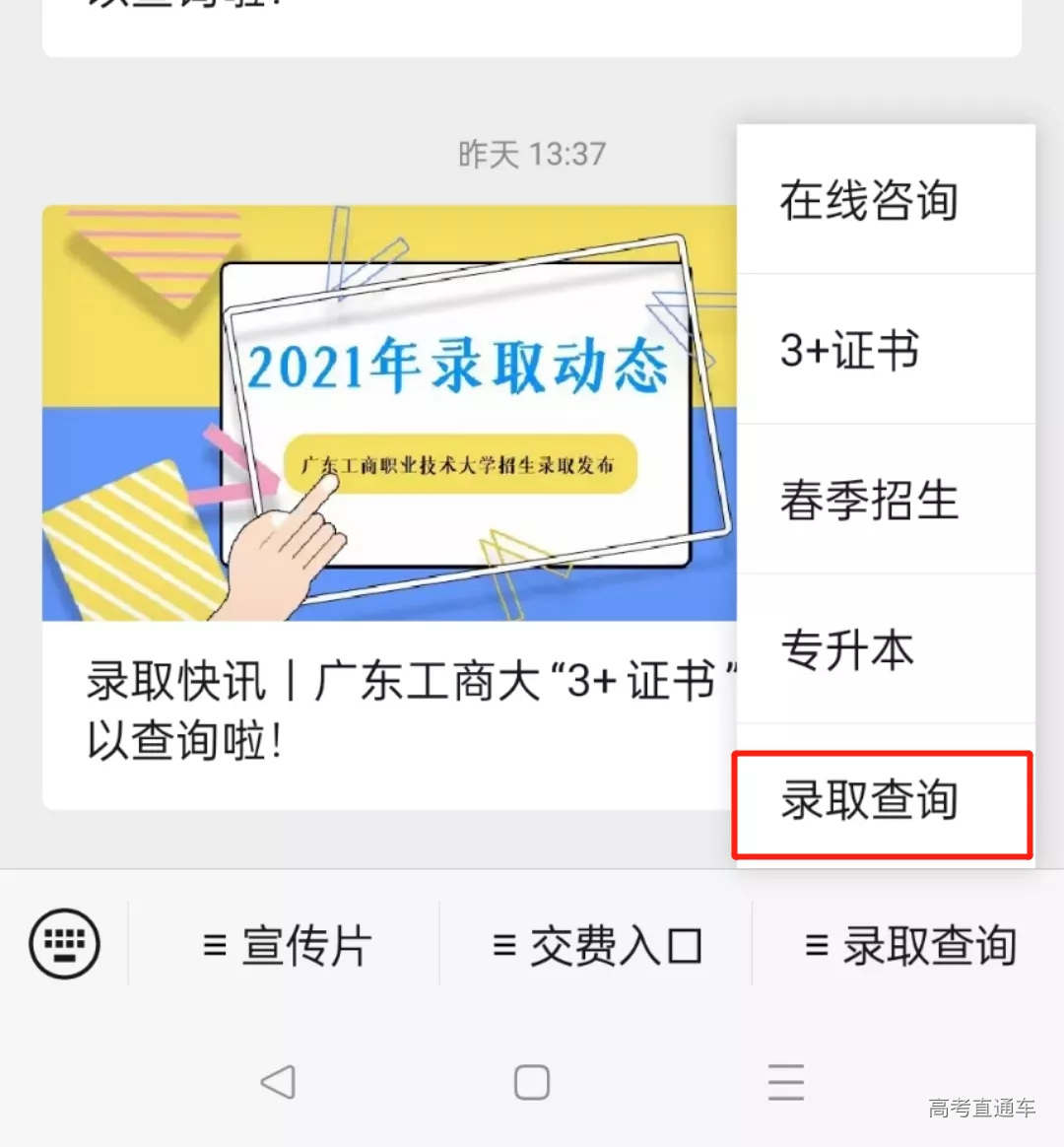Tap the 昨天 13:37 timestamp
The image size is (1064, 1147).
[x=531, y=153]
